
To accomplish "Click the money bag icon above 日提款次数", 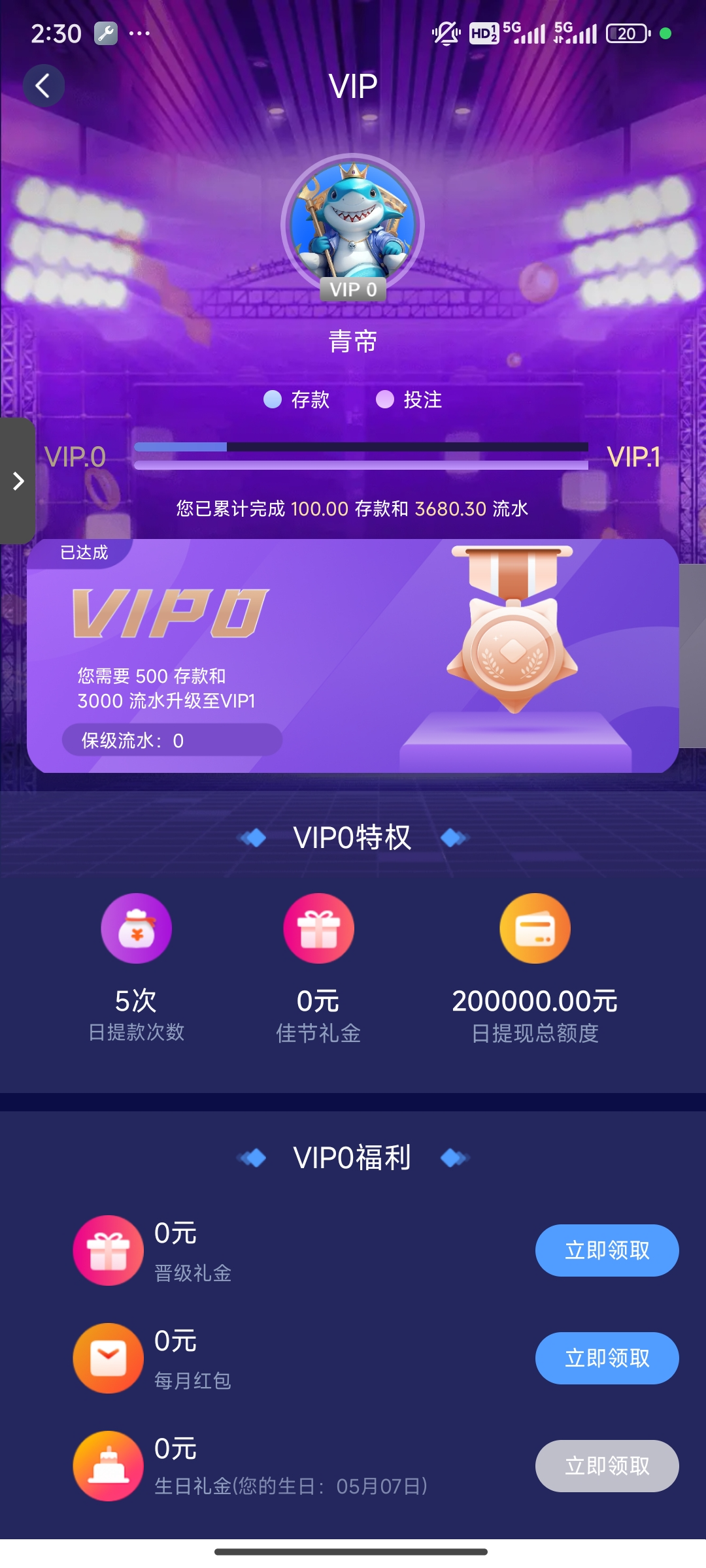I will [135, 928].
